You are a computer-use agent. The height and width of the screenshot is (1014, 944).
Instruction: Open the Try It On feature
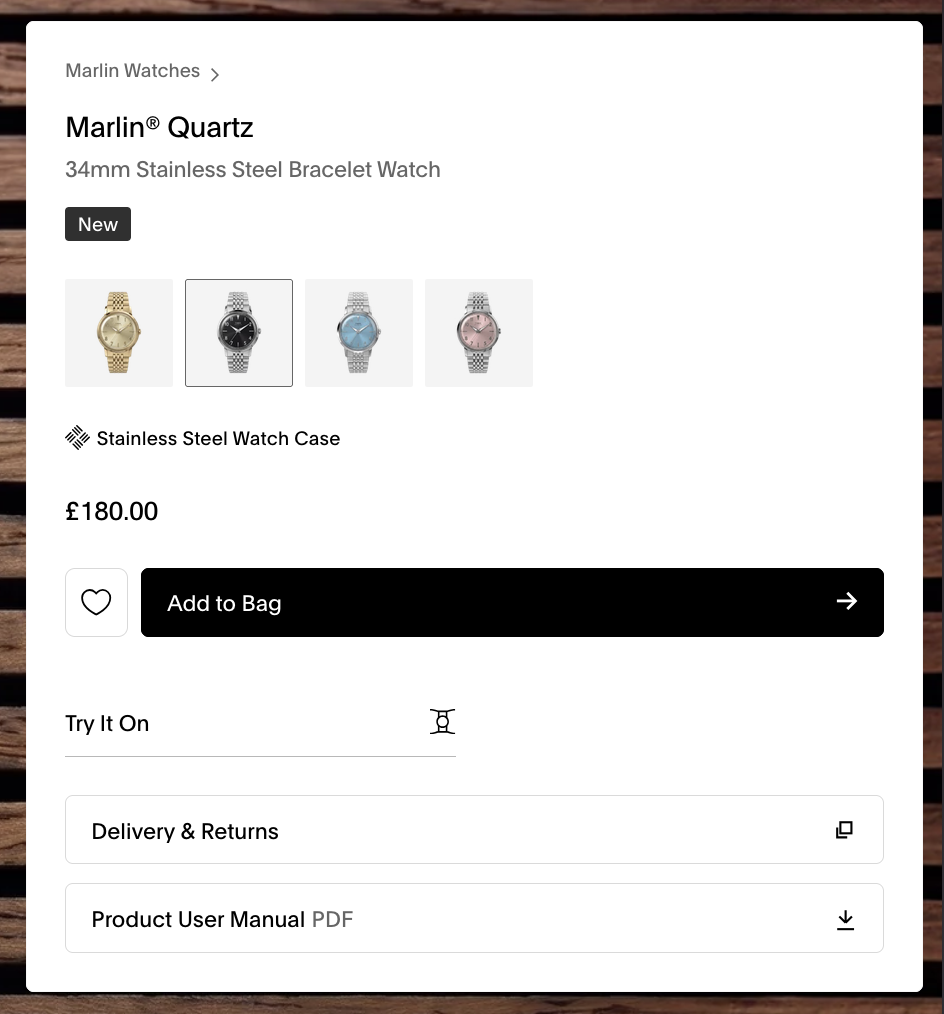pyautogui.click(x=261, y=723)
